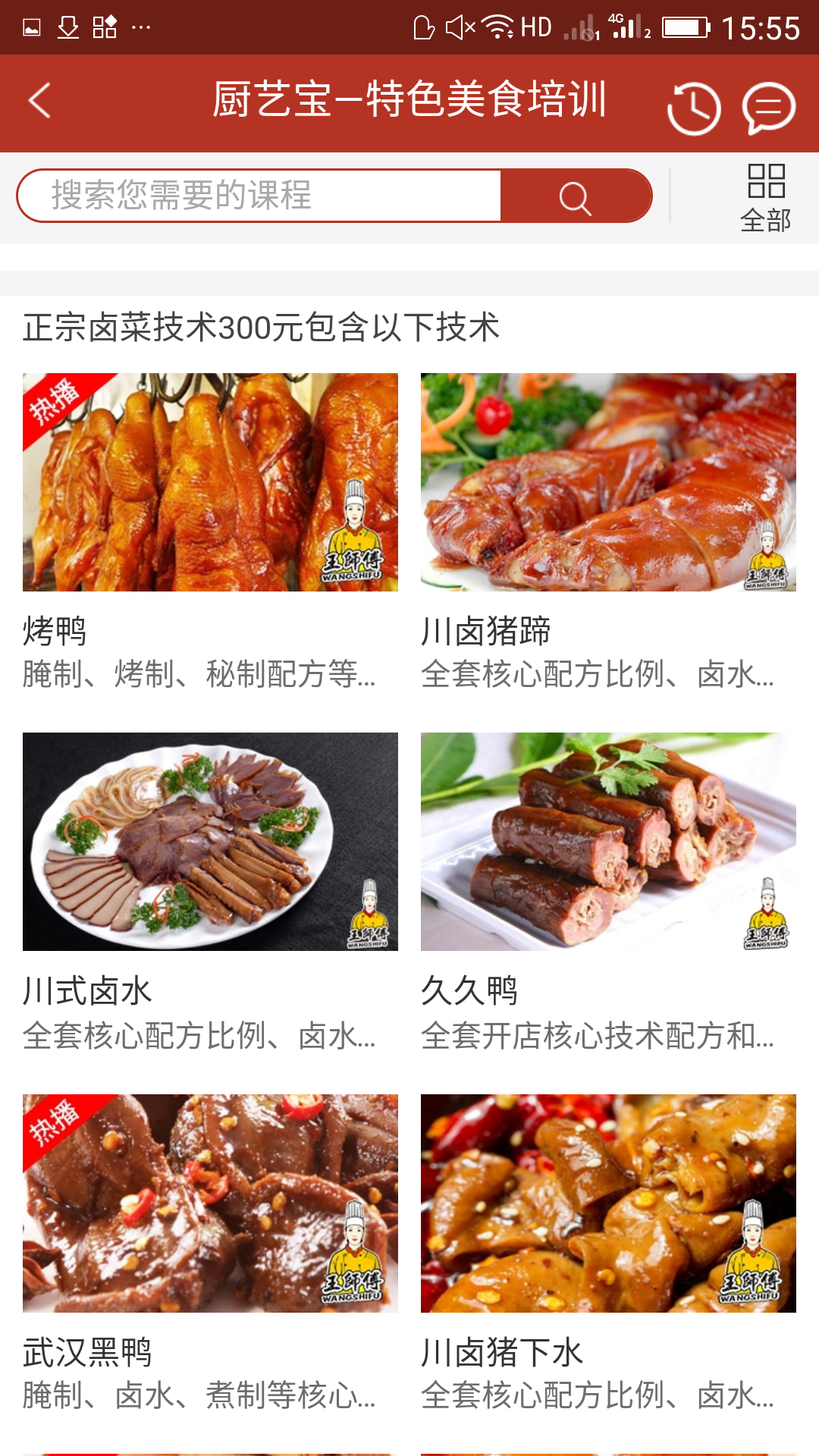The width and height of the screenshot is (819, 1456).
Task: Tap the back arrow in the title bar
Action: point(39,101)
